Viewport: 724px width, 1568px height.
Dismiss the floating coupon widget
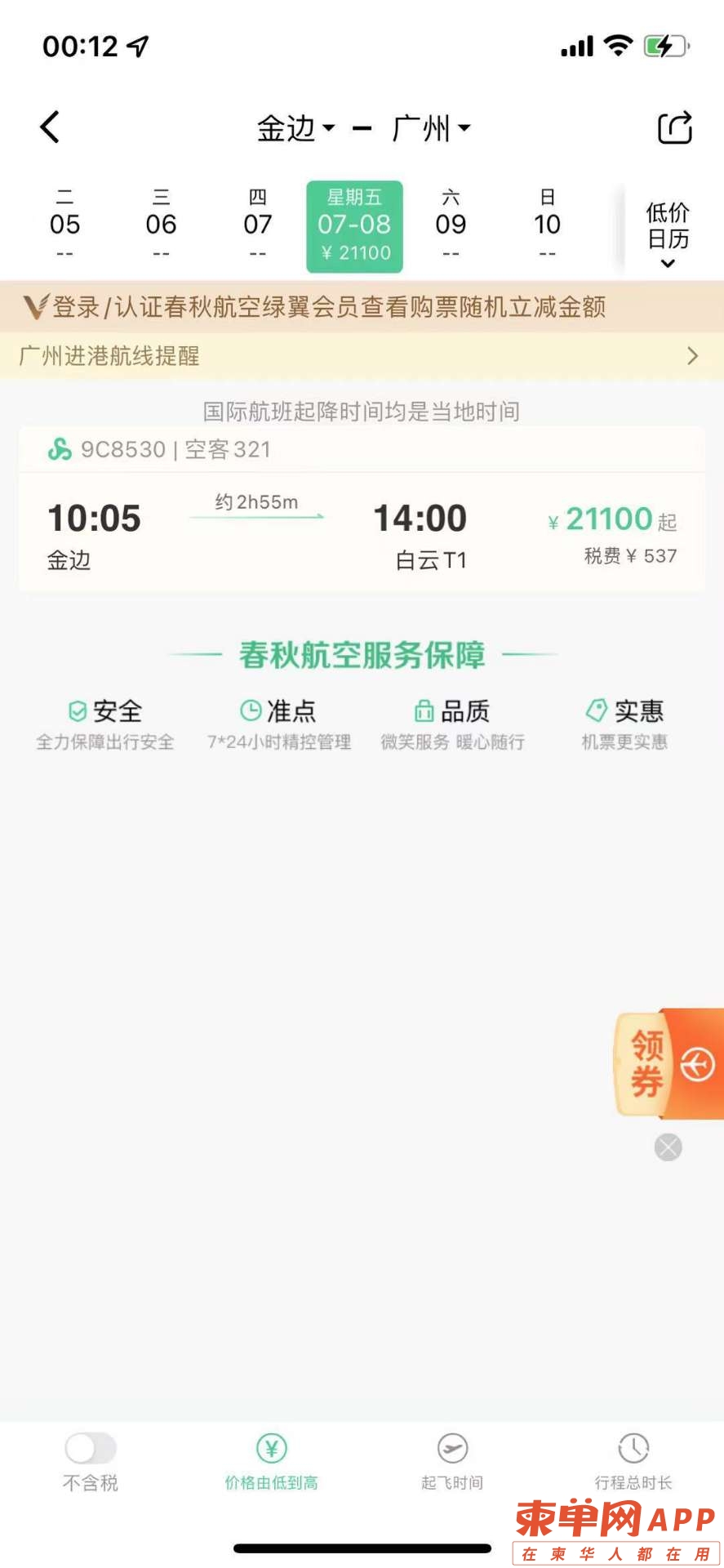(x=668, y=1147)
